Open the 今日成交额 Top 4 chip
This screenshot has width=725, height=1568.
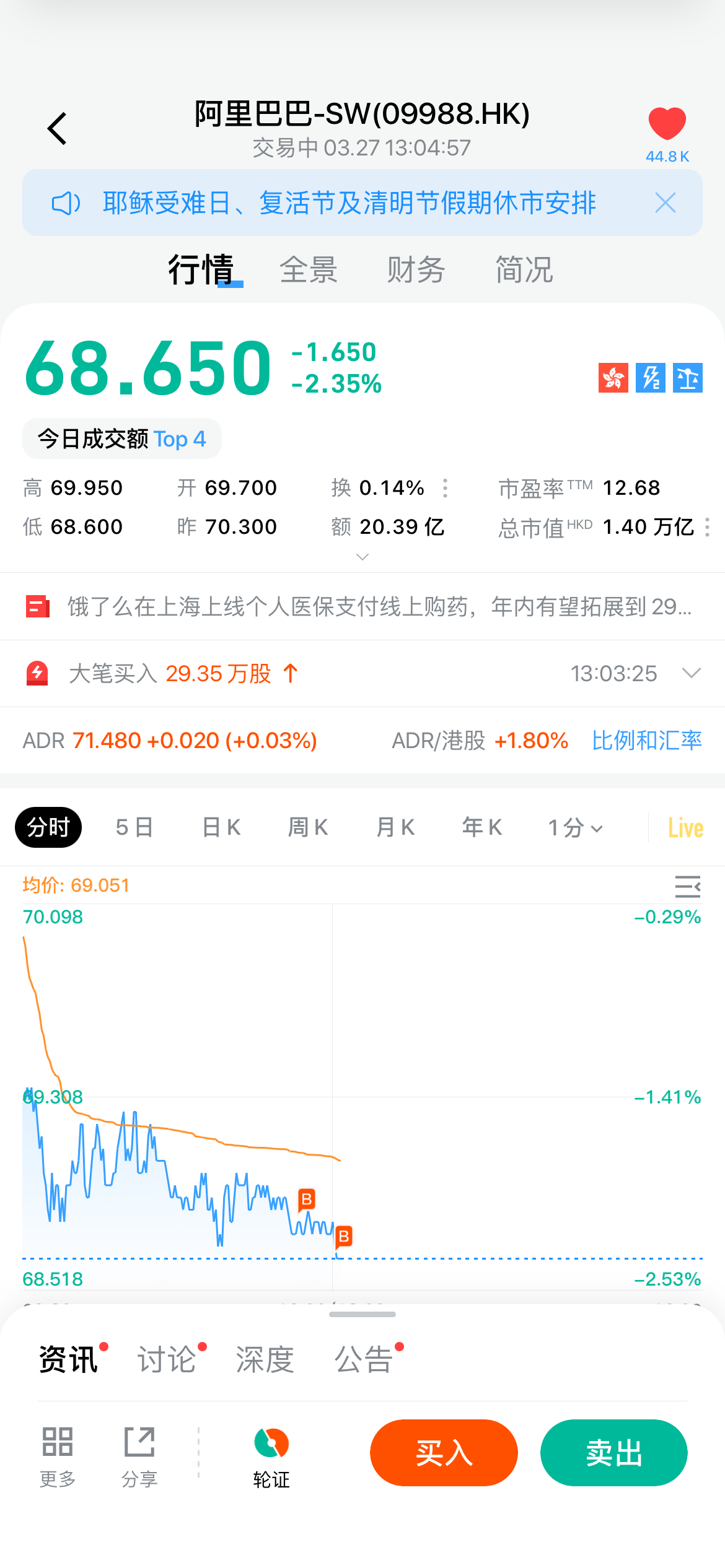pos(122,439)
